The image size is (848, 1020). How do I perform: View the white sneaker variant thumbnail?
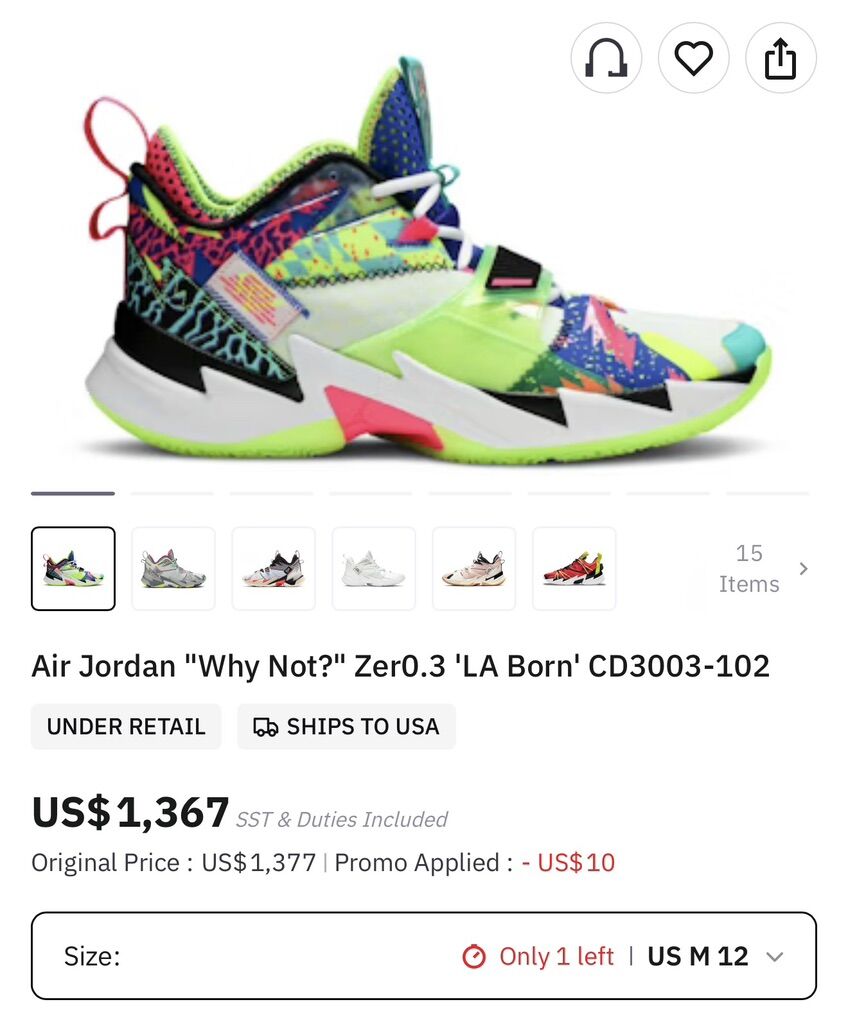coord(373,569)
